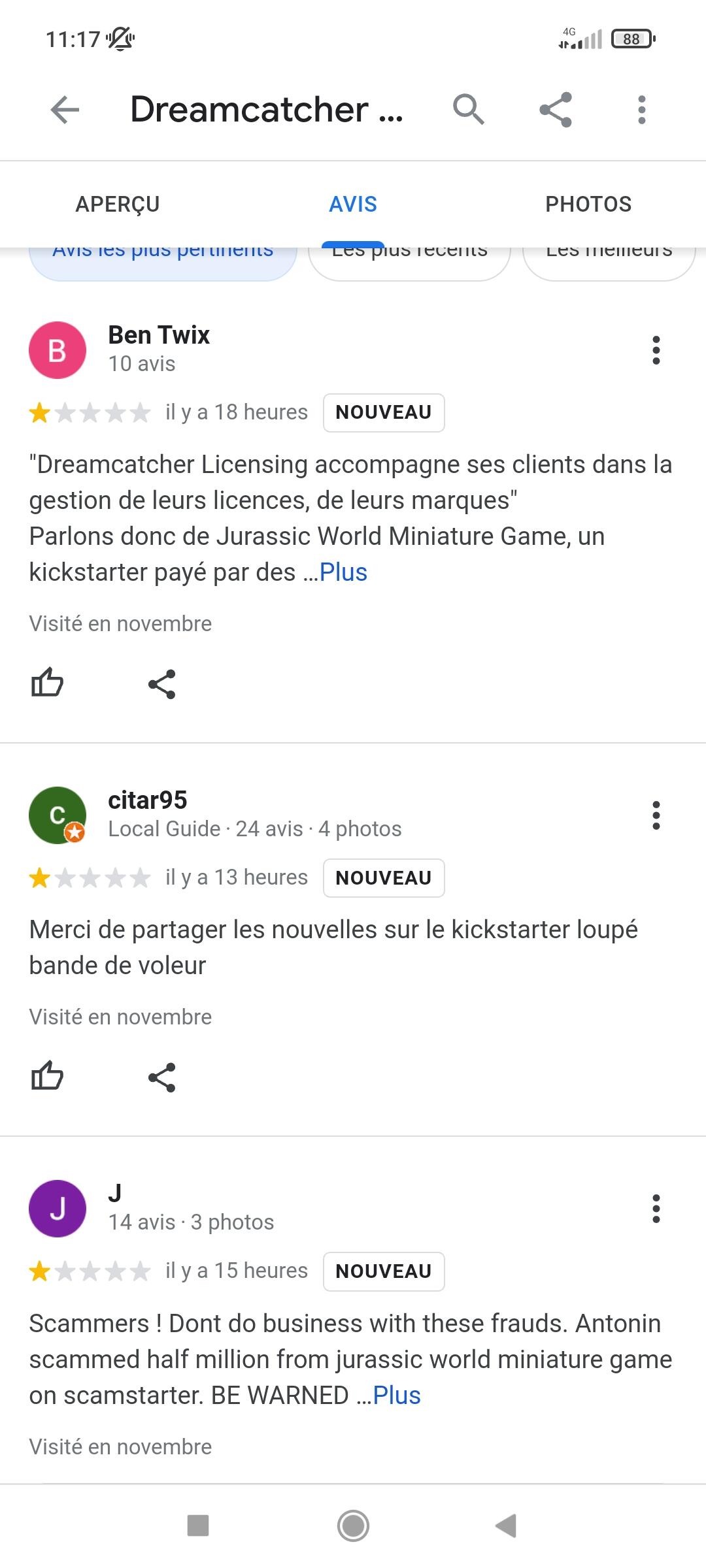The image size is (706, 1568).
Task: Switch to the Photos tab
Action: coord(588,204)
